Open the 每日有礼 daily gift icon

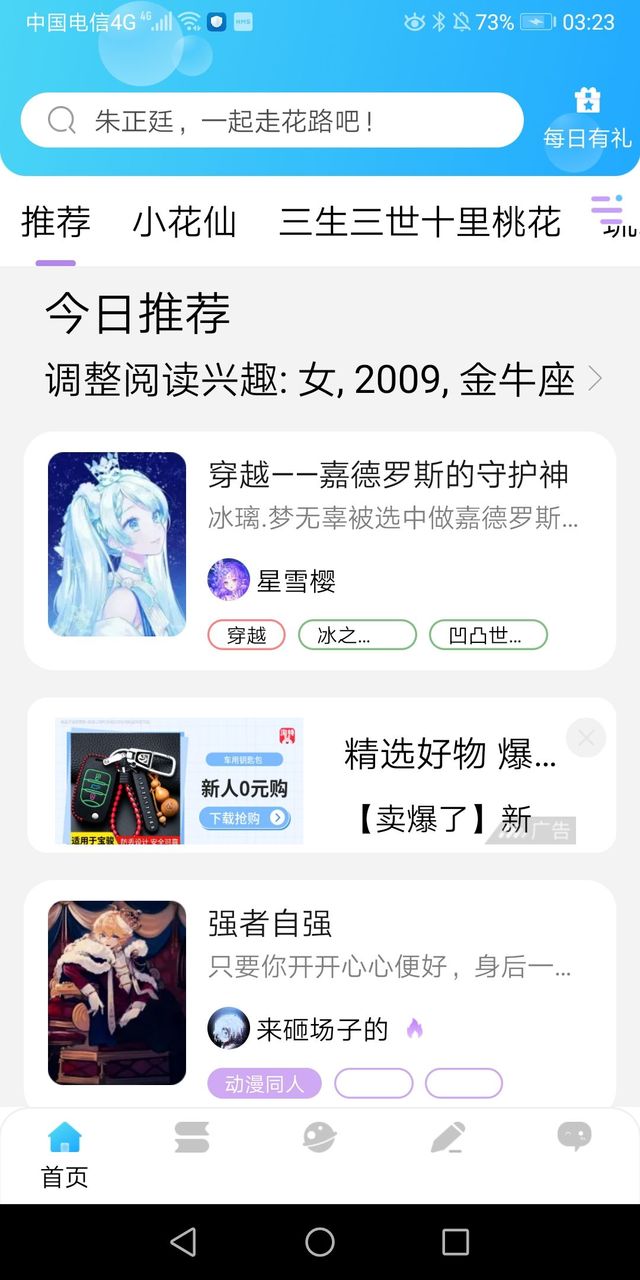click(587, 119)
